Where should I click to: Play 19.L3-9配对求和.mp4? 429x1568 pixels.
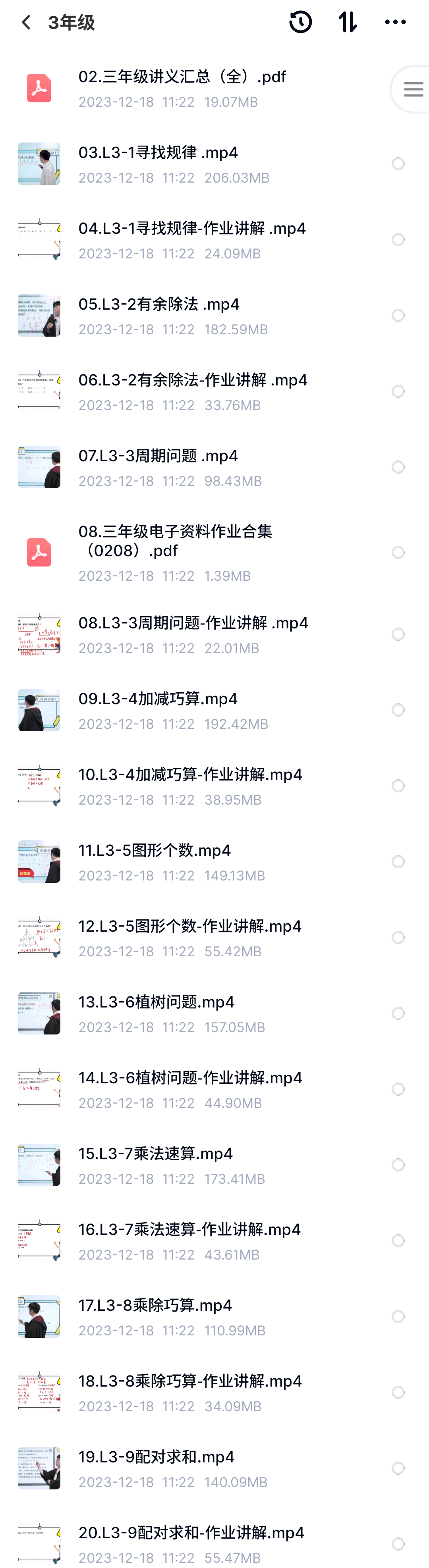pos(157,1468)
